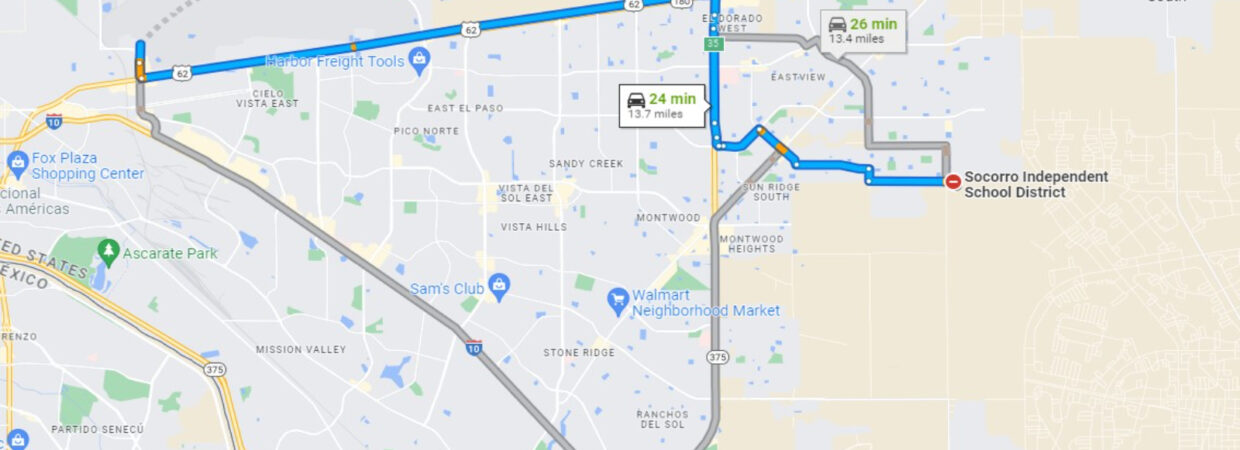The image size is (1240, 450).
Task: Open Socorro Independent School District destination marker
Action: [953, 181]
